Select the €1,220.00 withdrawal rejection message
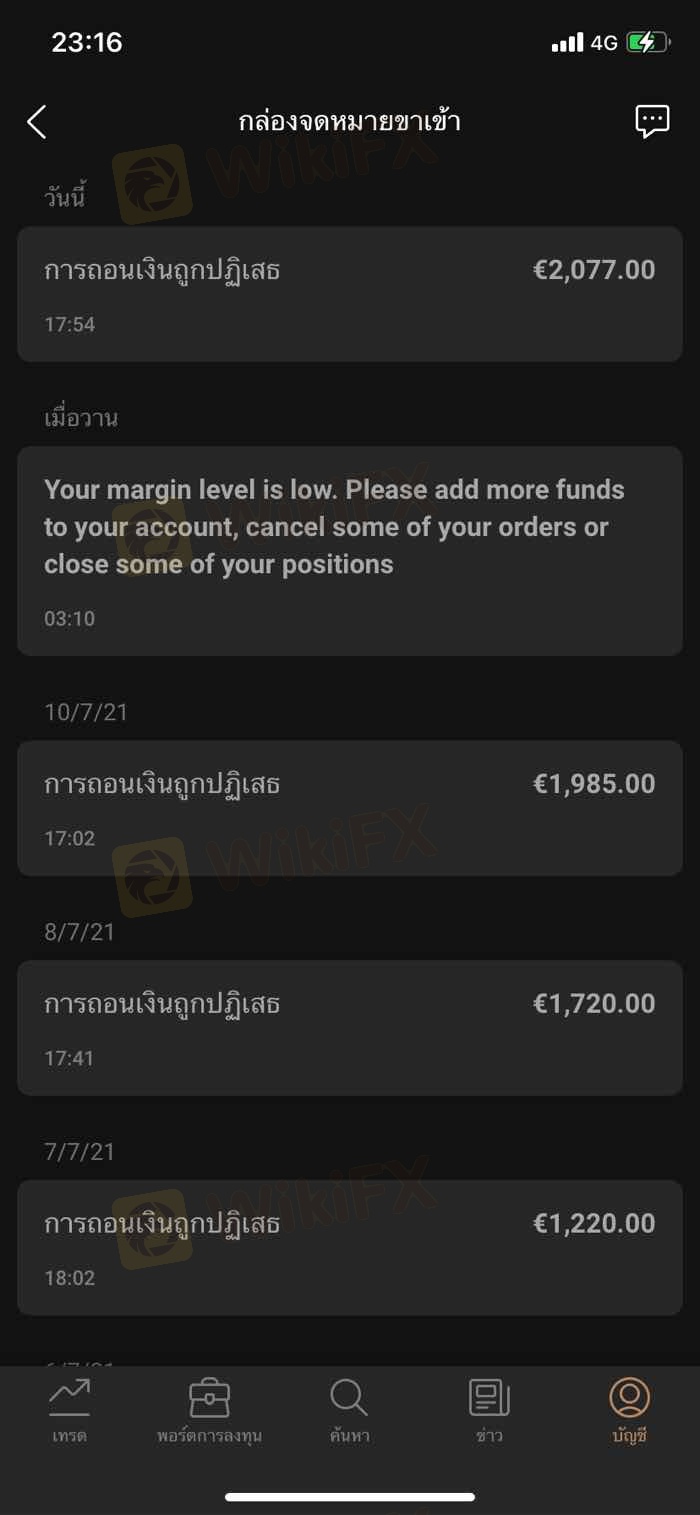Image resolution: width=700 pixels, height=1515 pixels. coord(350,1248)
